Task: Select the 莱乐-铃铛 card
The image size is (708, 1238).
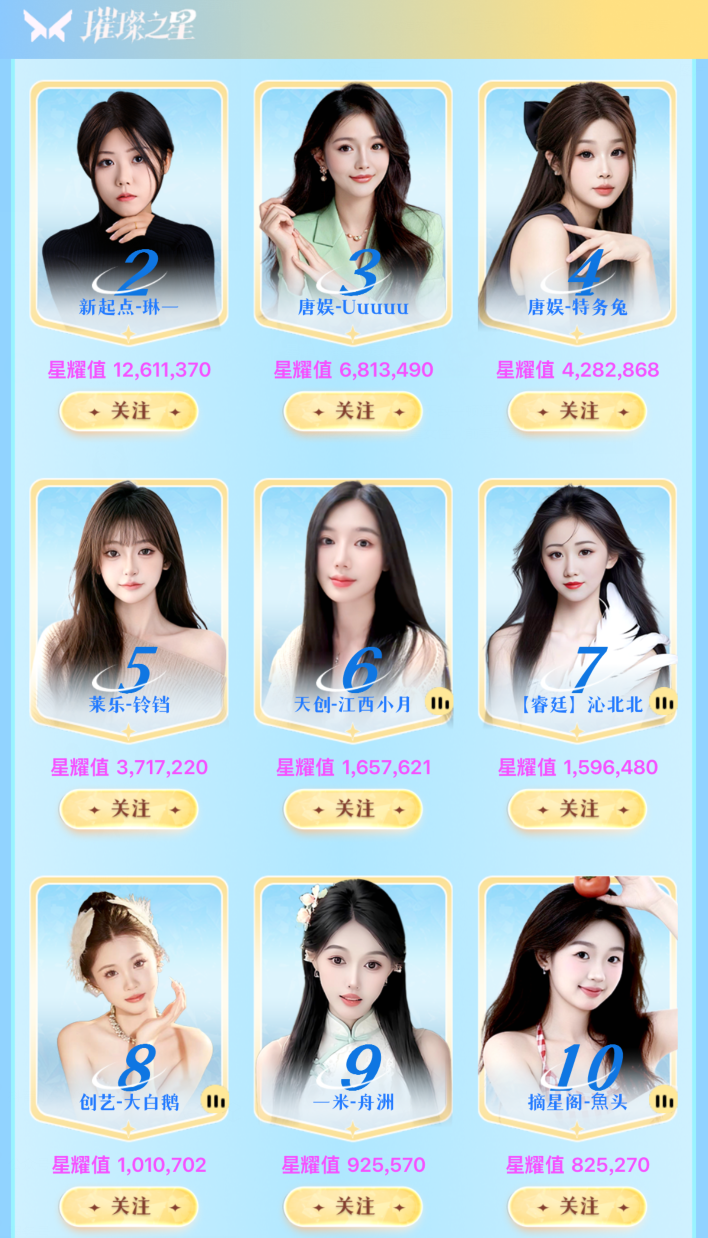Action: (129, 598)
